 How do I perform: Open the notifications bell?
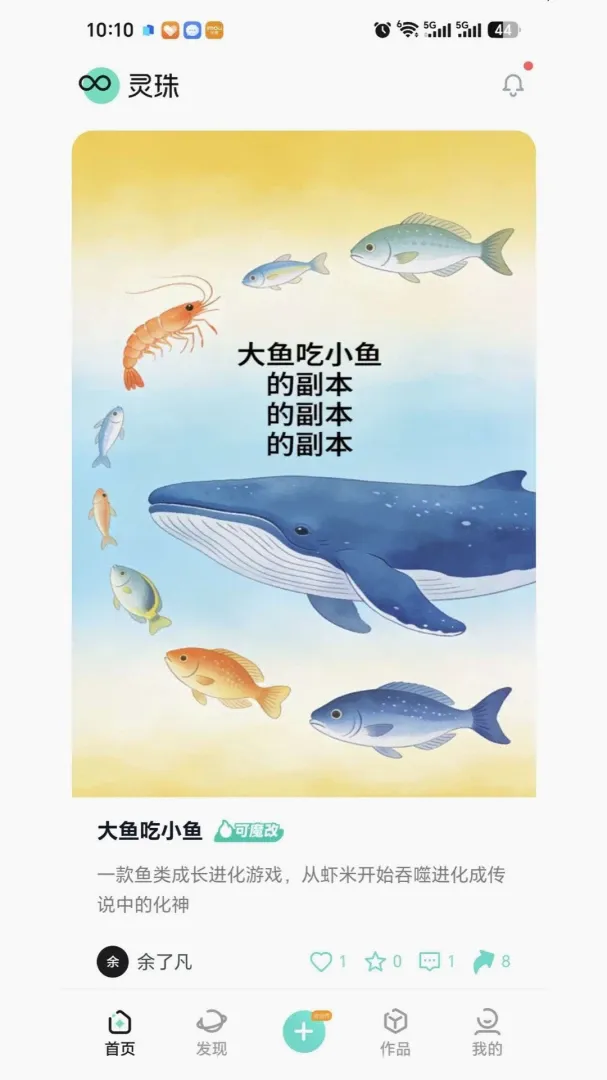click(x=513, y=85)
